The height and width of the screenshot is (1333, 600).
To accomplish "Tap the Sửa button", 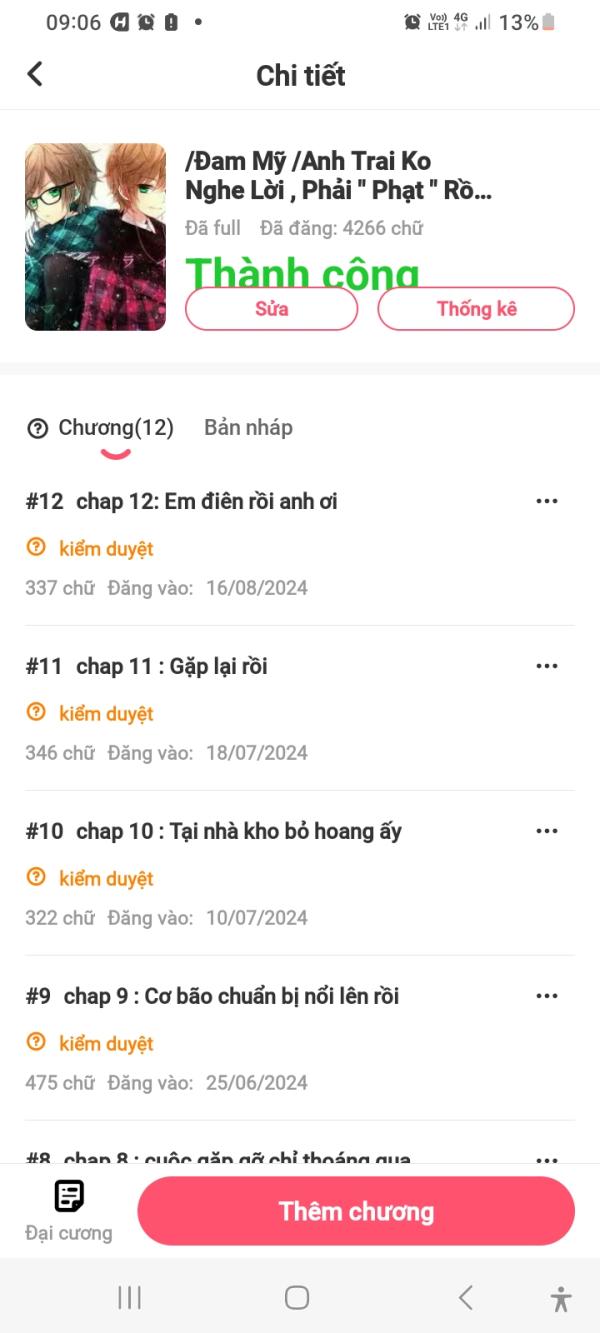I will tap(271, 309).
